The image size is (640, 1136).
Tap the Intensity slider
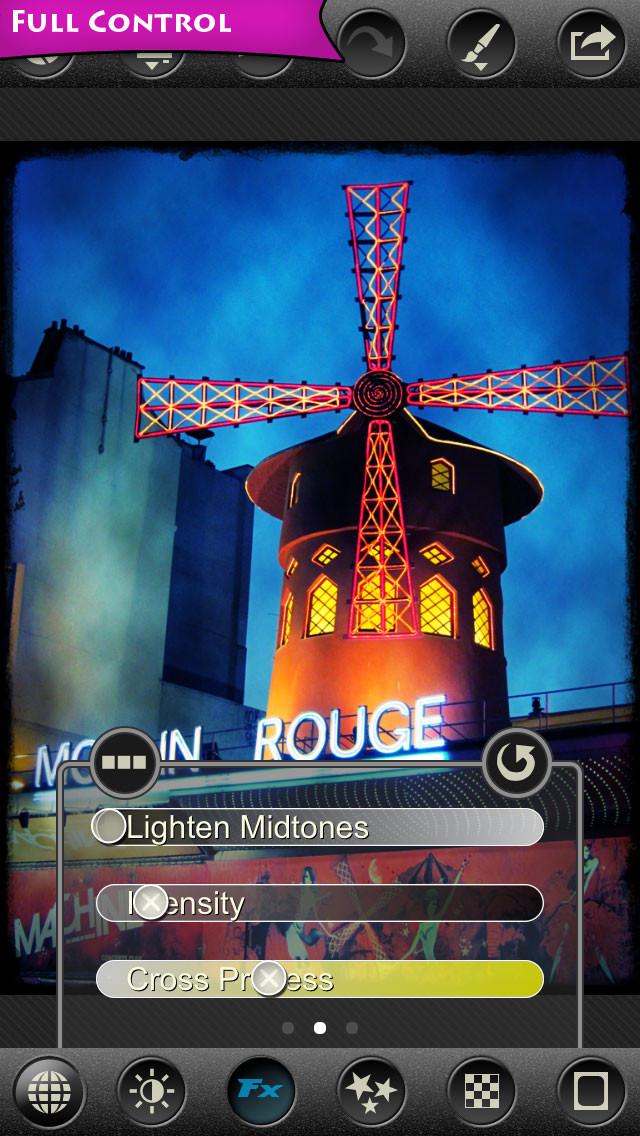pos(319,903)
